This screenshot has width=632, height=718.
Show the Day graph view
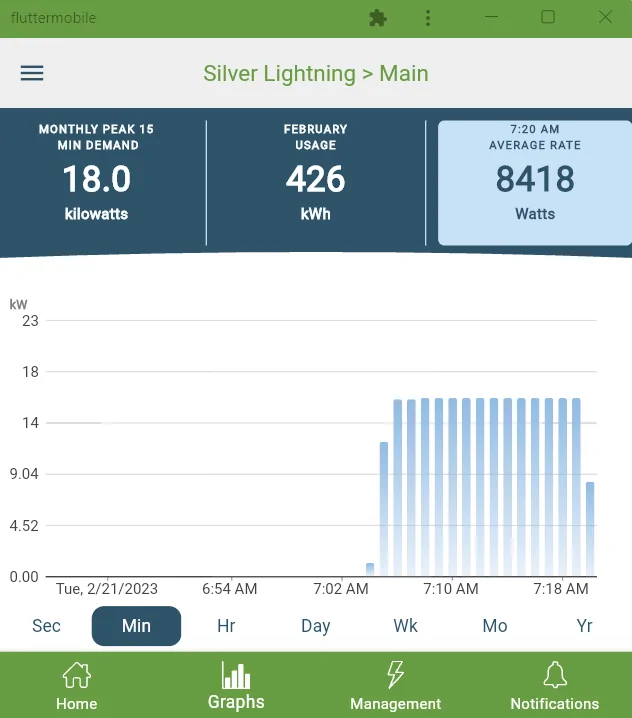315,626
